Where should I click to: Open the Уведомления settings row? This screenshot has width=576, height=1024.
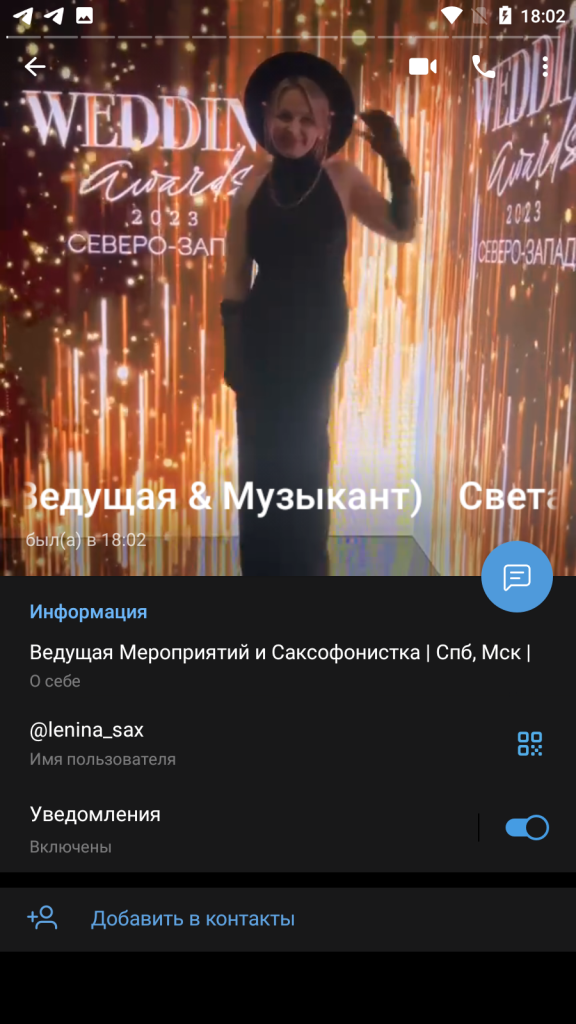coord(238,827)
